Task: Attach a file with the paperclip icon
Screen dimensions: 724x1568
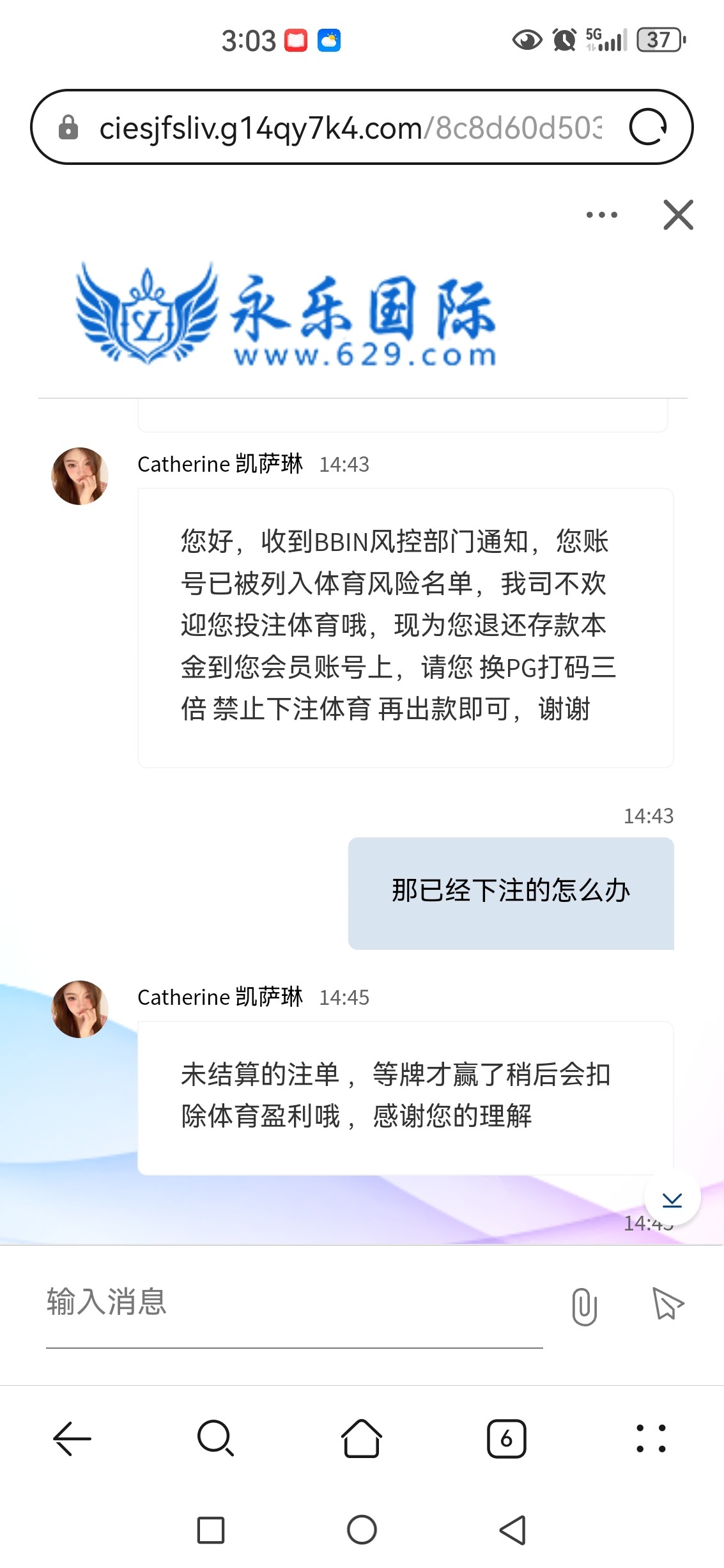Action: coord(584,1306)
